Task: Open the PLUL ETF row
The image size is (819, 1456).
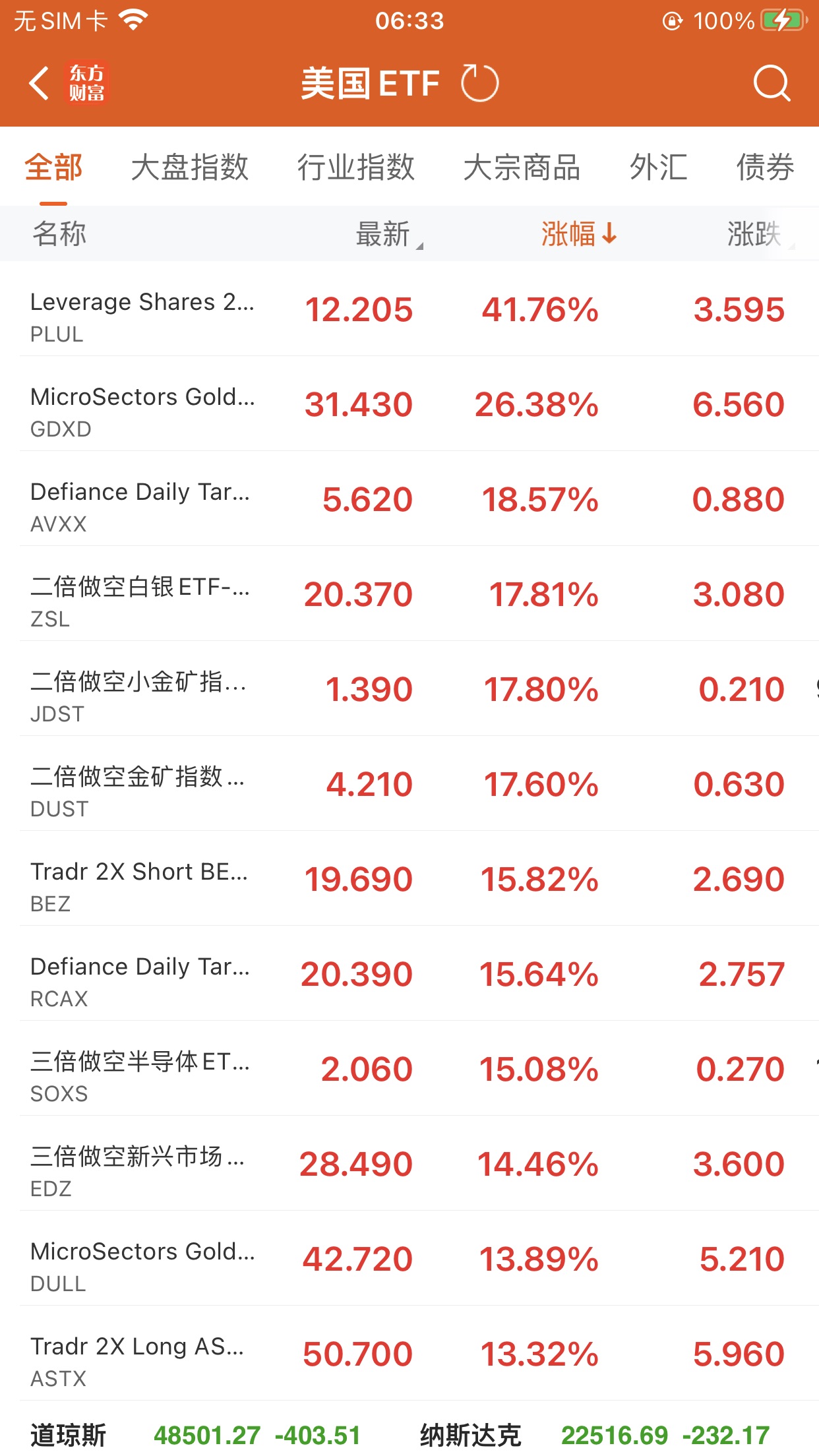Action: tap(409, 310)
